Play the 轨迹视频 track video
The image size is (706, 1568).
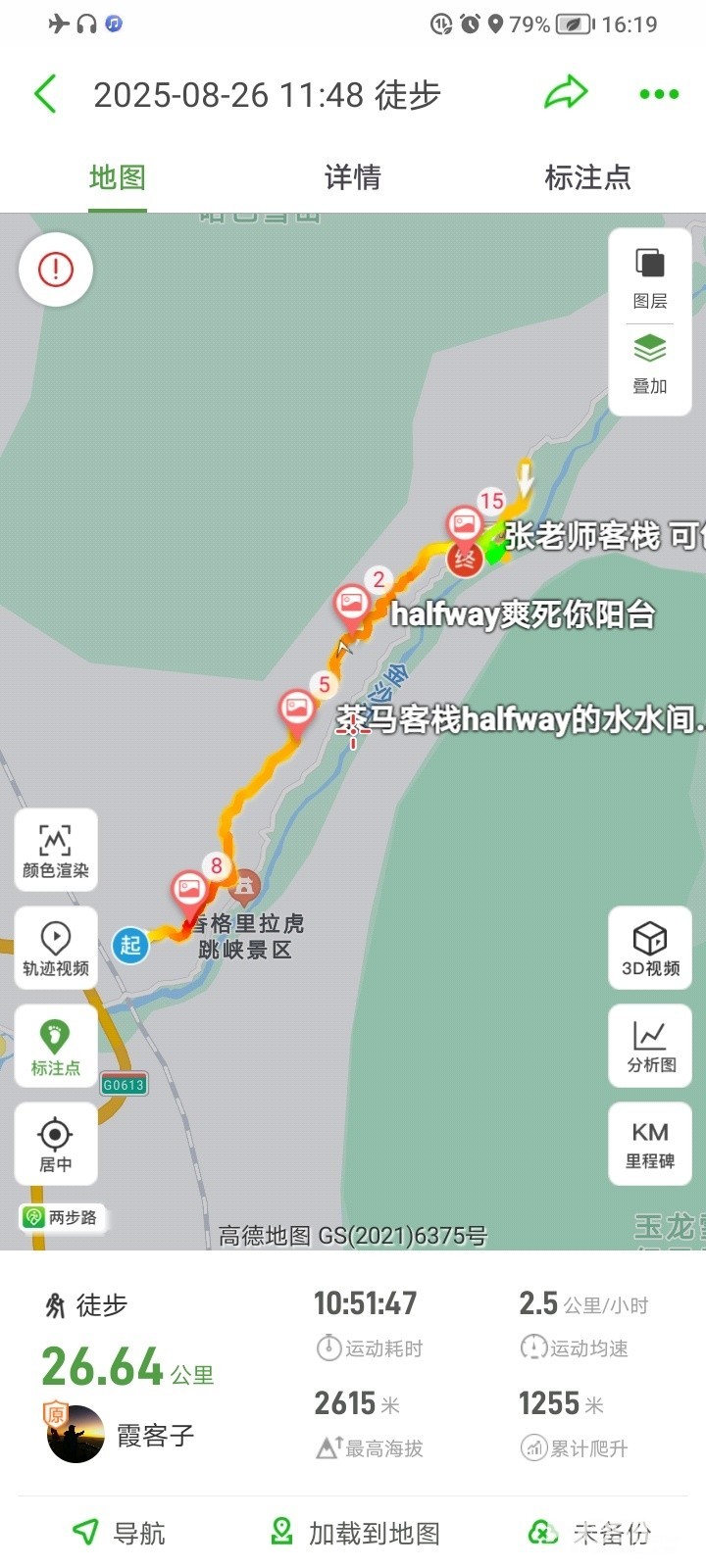pyautogui.click(x=56, y=948)
